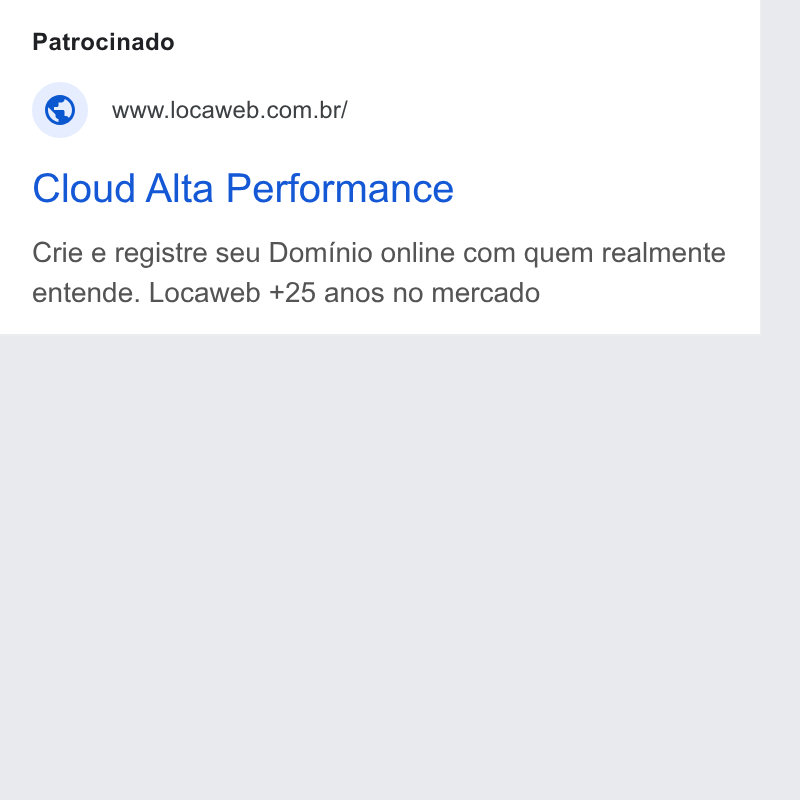Tap the www.locaweb.com.br URL line
800x800 pixels.
coord(230,110)
